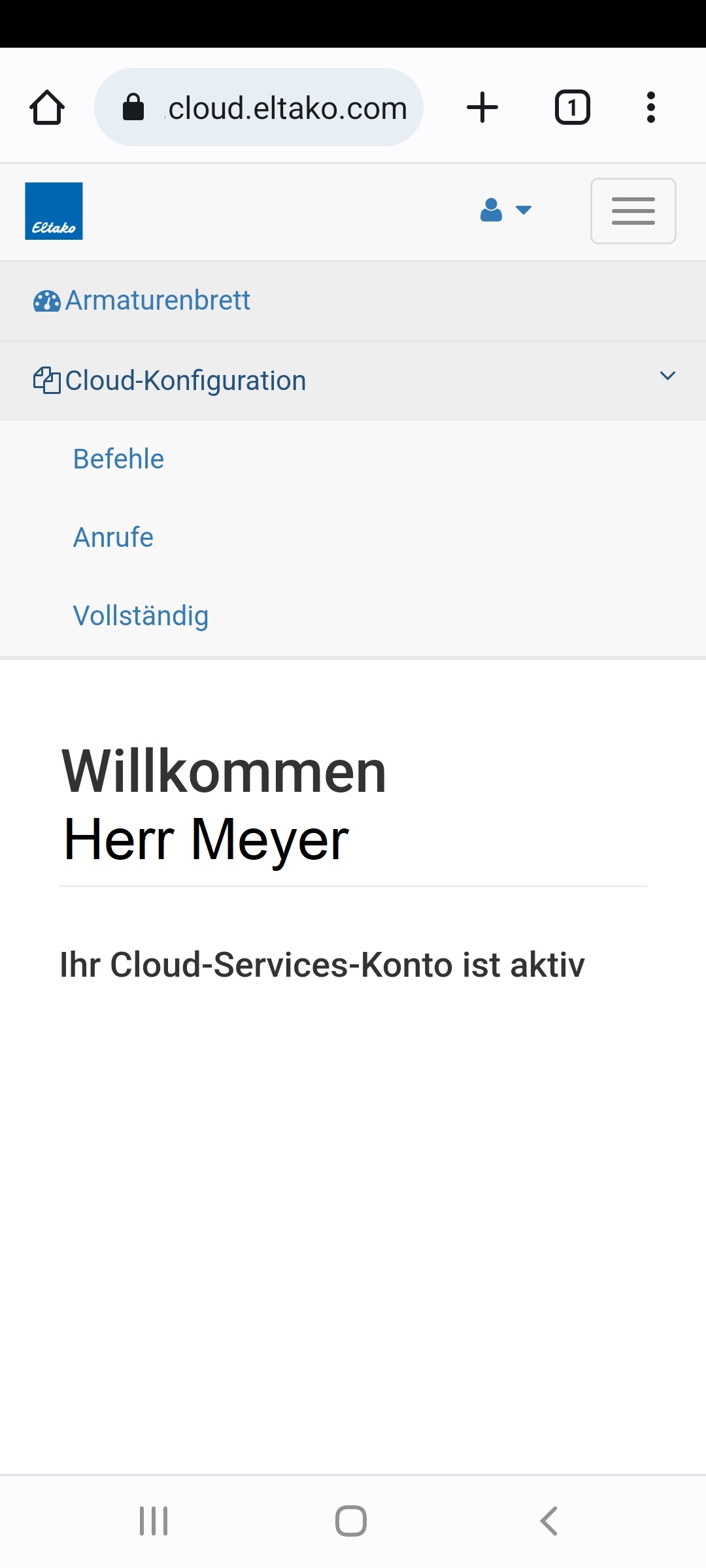Toggle the hamburger navigation menu

pos(633,211)
